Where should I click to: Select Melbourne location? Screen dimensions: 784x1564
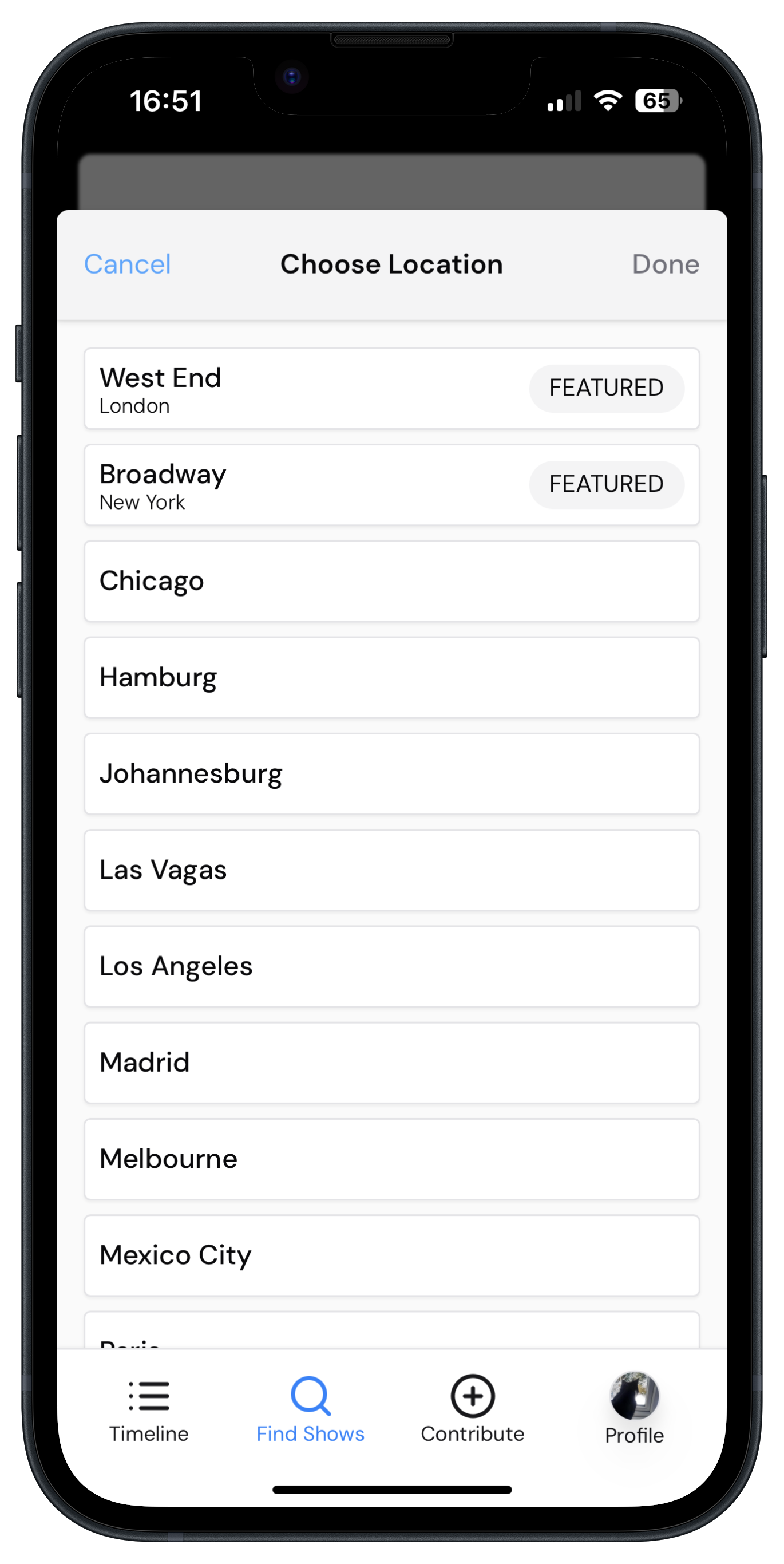tap(391, 1159)
